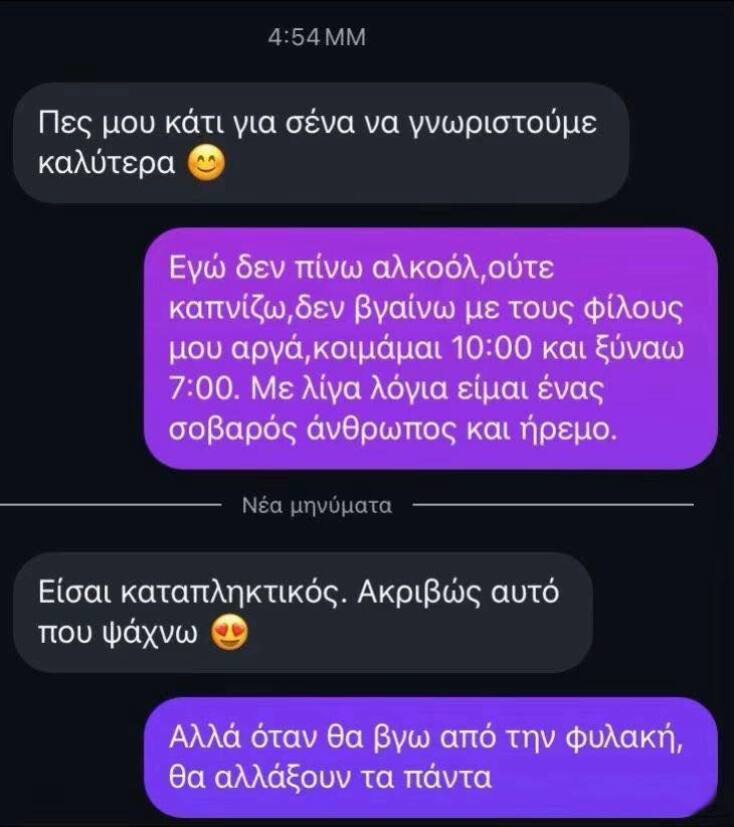This screenshot has width=734, height=827.
Task: Click the smiling face emoji in the first message
Action: coord(206,161)
